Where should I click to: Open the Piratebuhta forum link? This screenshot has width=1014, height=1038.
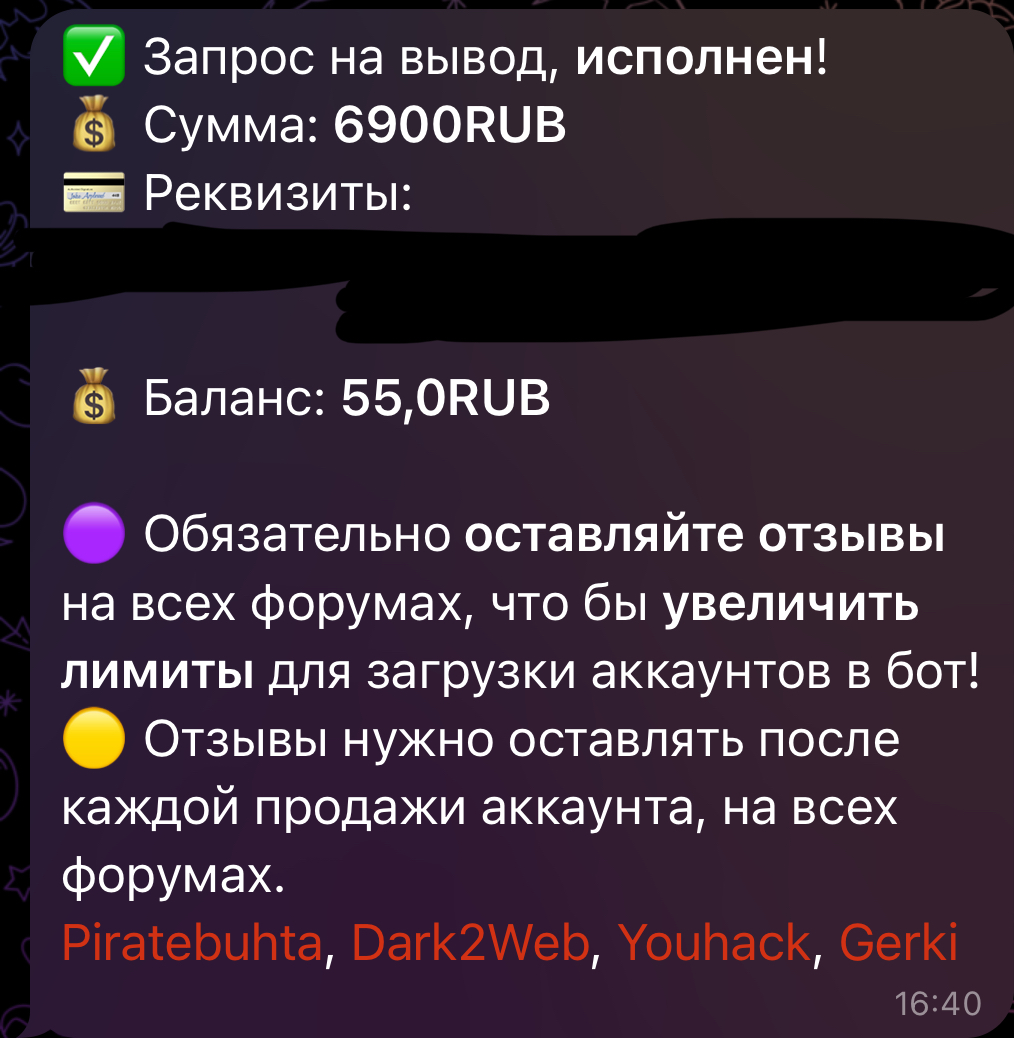pos(193,943)
